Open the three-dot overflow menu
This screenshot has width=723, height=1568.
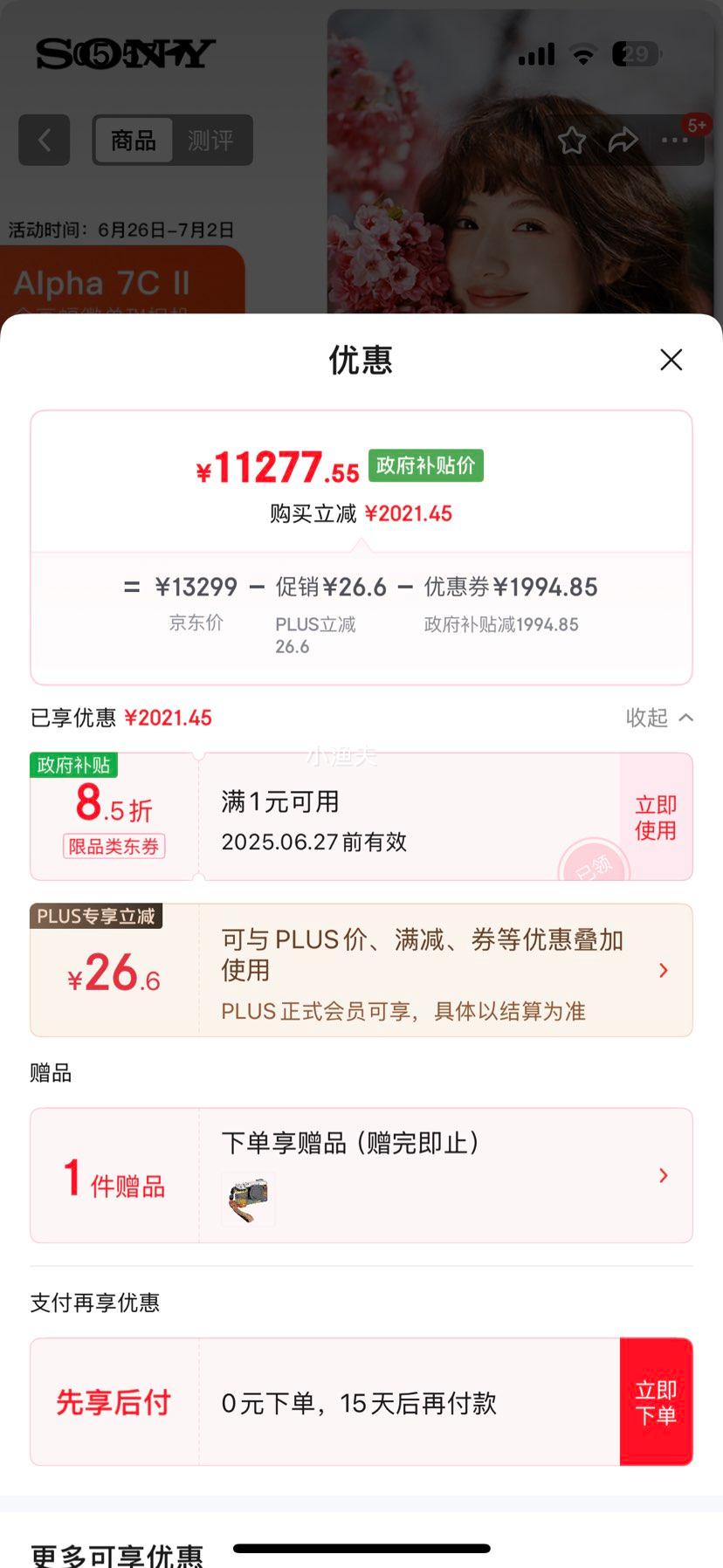(x=675, y=140)
